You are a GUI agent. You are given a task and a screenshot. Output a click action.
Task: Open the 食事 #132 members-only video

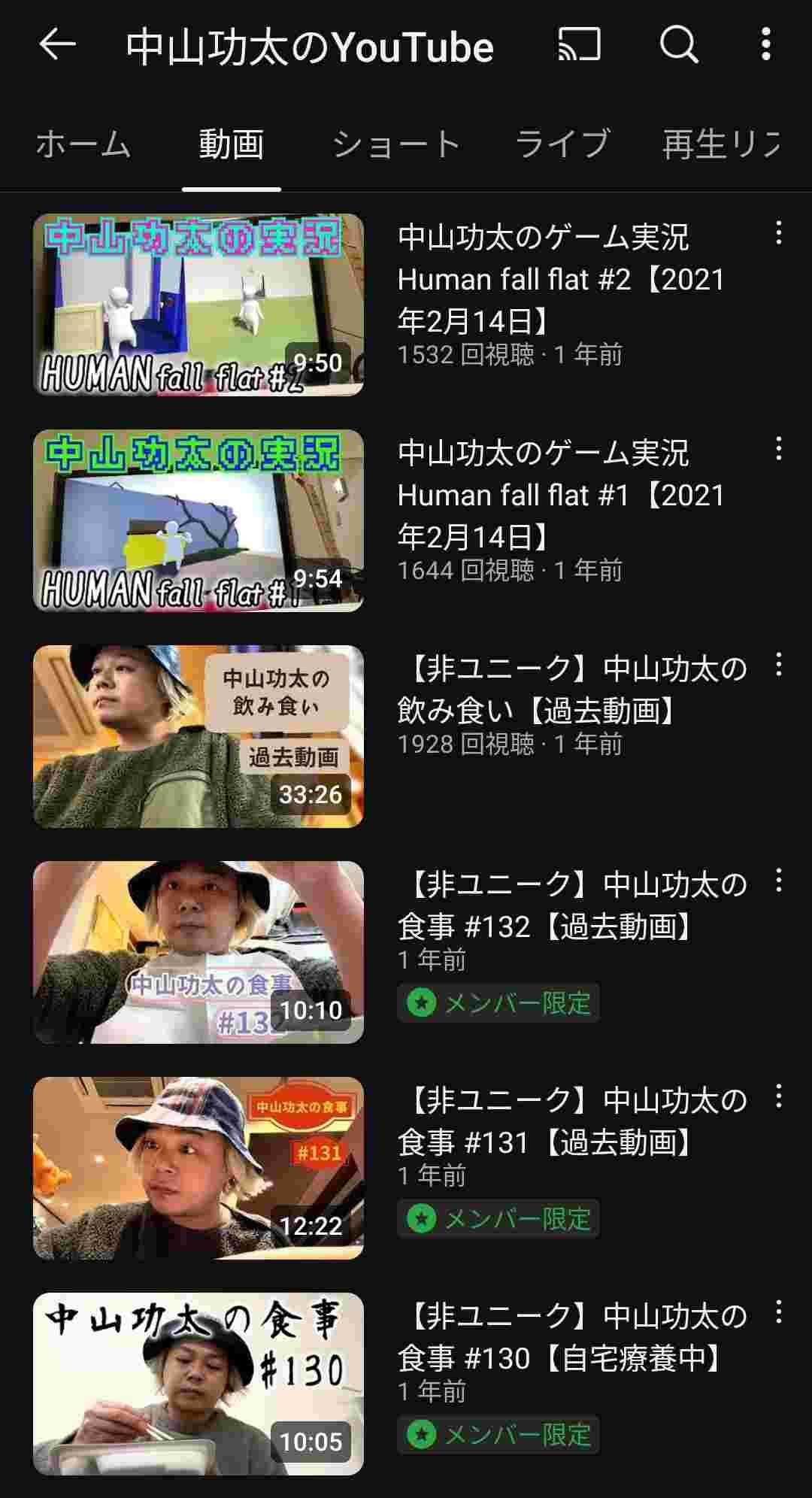coord(198,952)
